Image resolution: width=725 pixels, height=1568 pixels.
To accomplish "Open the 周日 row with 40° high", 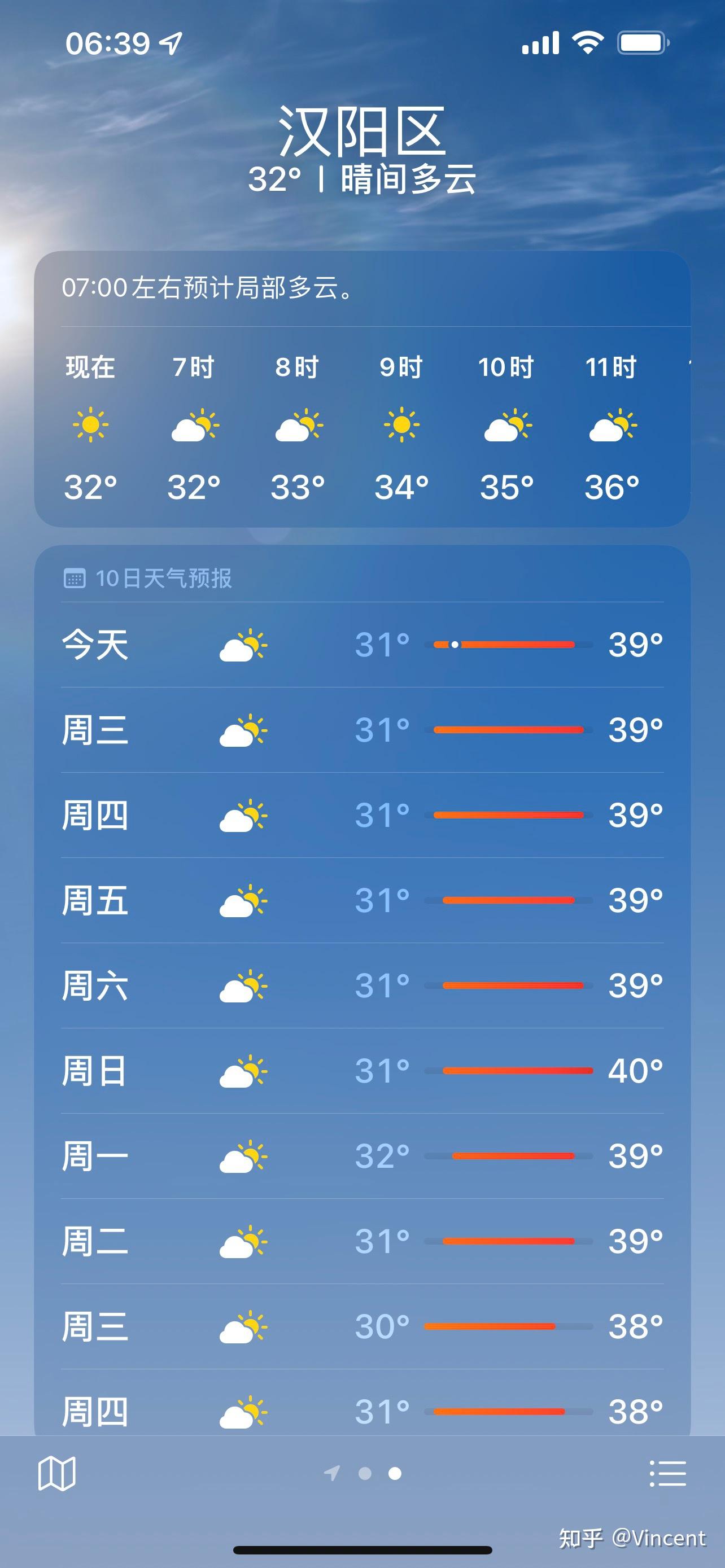I will pyautogui.click(x=362, y=1071).
